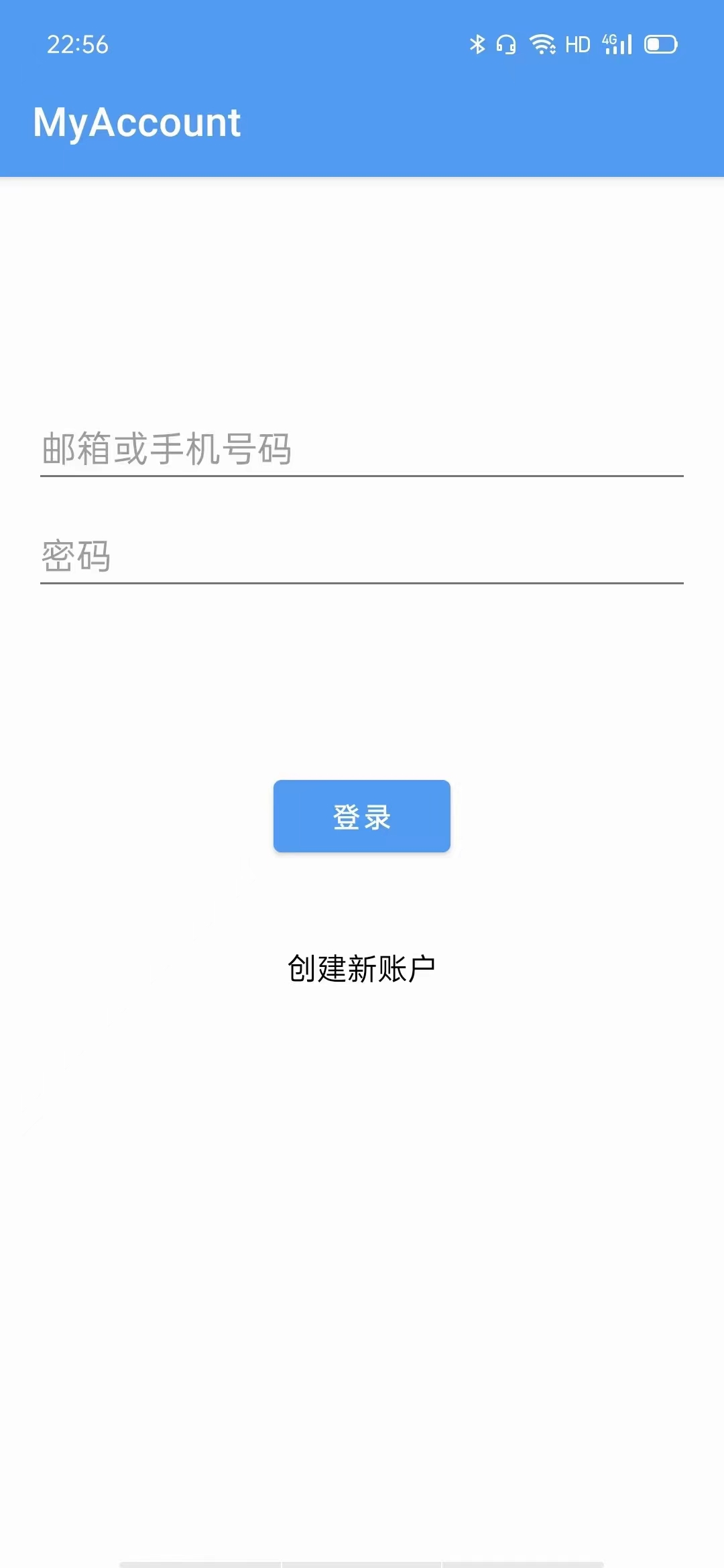Tap the email field underline
Screen dimensions: 724x1568
pyautogui.click(x=362, y=476)
